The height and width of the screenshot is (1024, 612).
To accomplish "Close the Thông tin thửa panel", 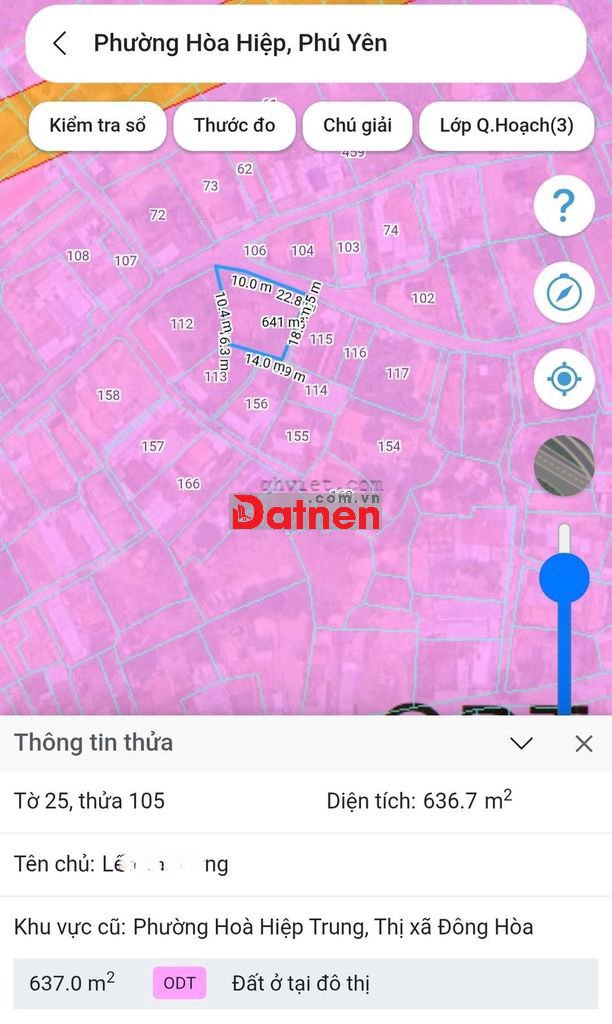I will tap(584, 743).
